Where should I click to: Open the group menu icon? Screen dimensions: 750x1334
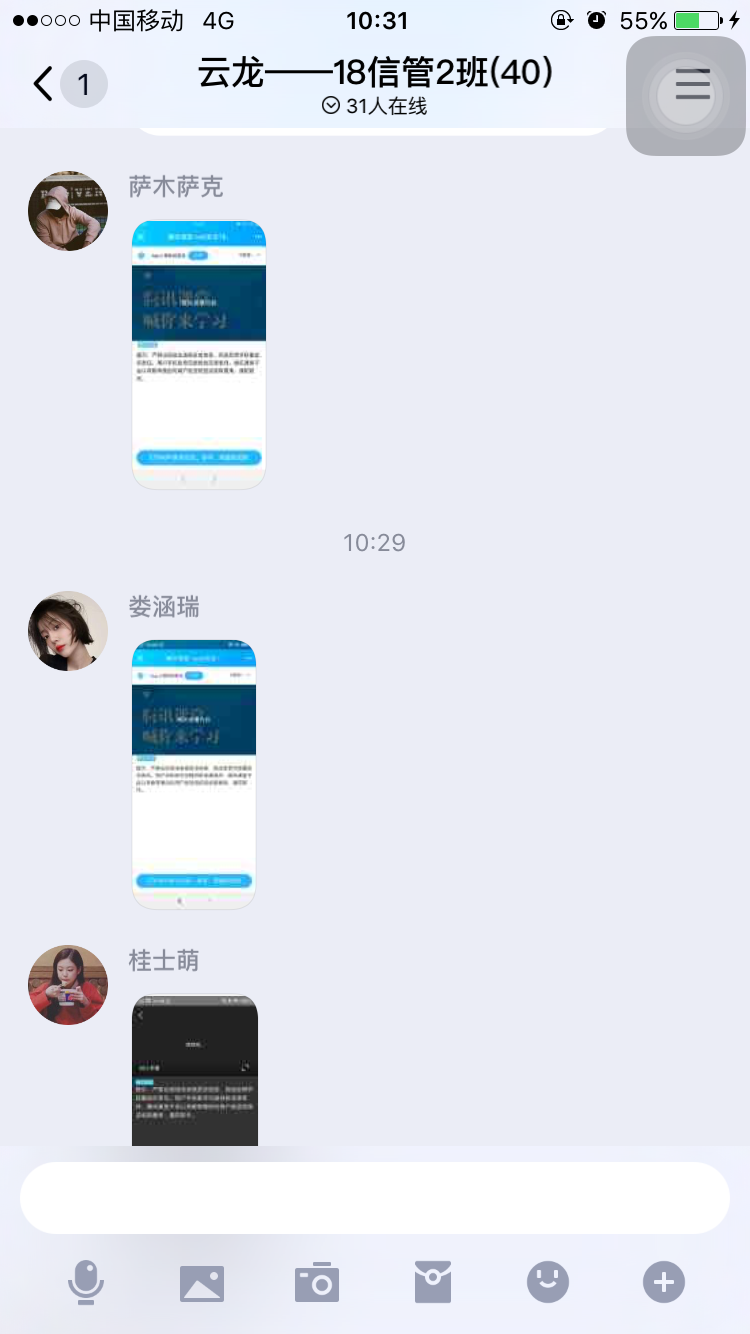pyautogui.click(x=691, y=86)
